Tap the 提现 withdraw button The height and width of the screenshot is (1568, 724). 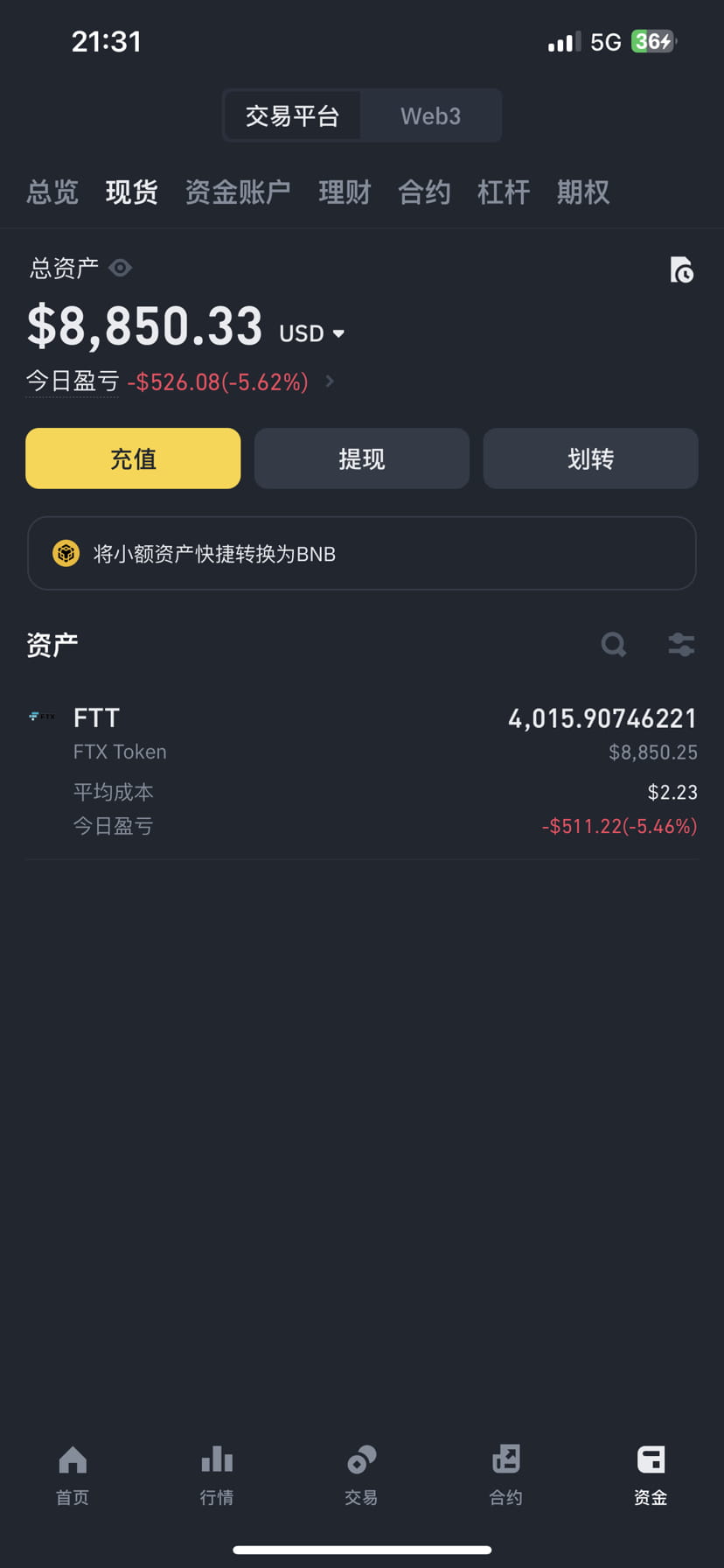(x=361, y=458)
